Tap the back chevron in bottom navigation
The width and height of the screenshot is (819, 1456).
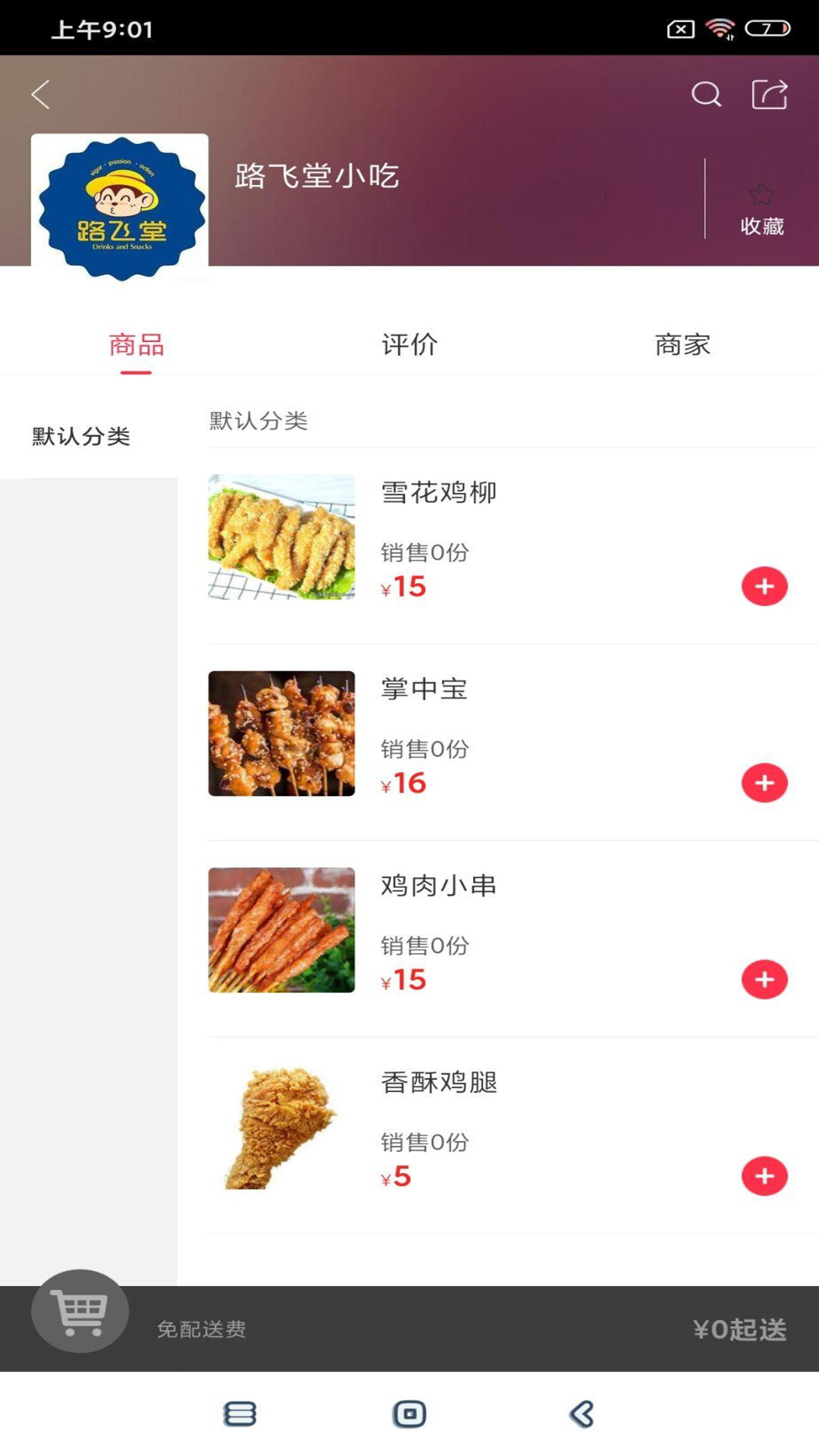tap(579, 1414)
